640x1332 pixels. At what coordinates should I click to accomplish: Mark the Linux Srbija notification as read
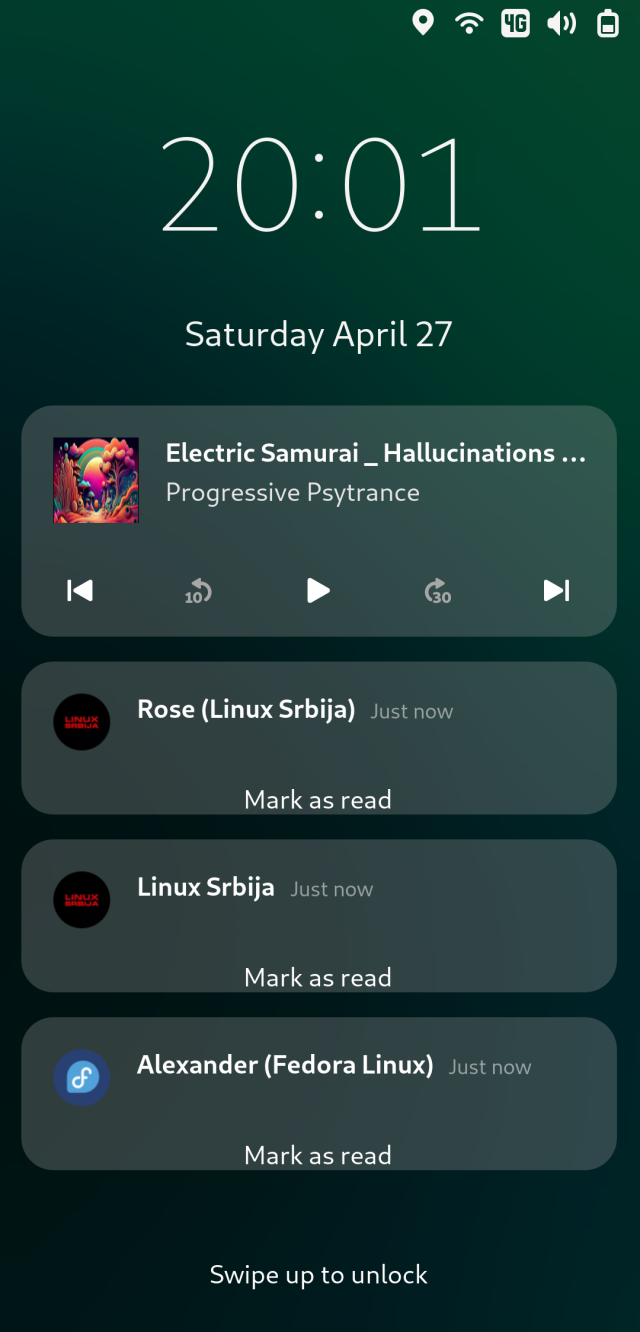(x=318, y=977)
